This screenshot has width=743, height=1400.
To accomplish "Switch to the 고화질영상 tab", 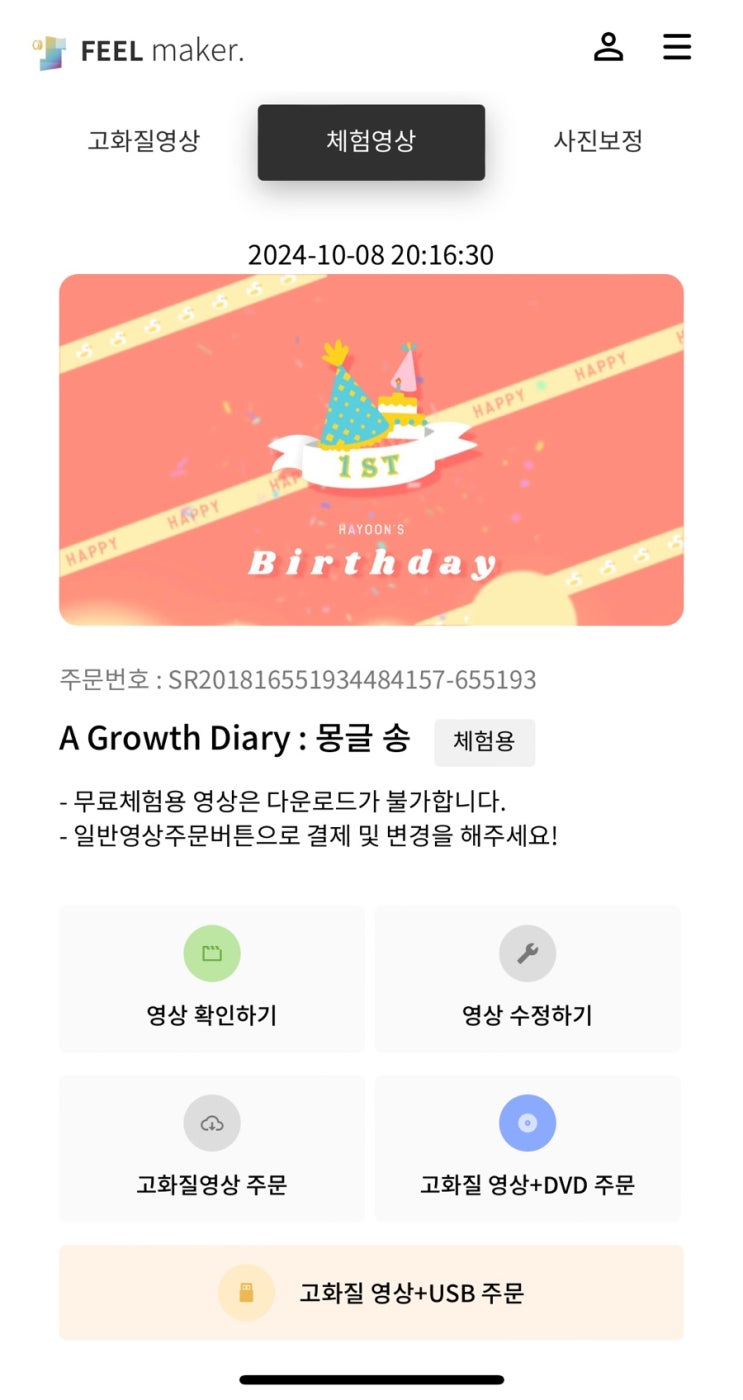I will (143, 141).
